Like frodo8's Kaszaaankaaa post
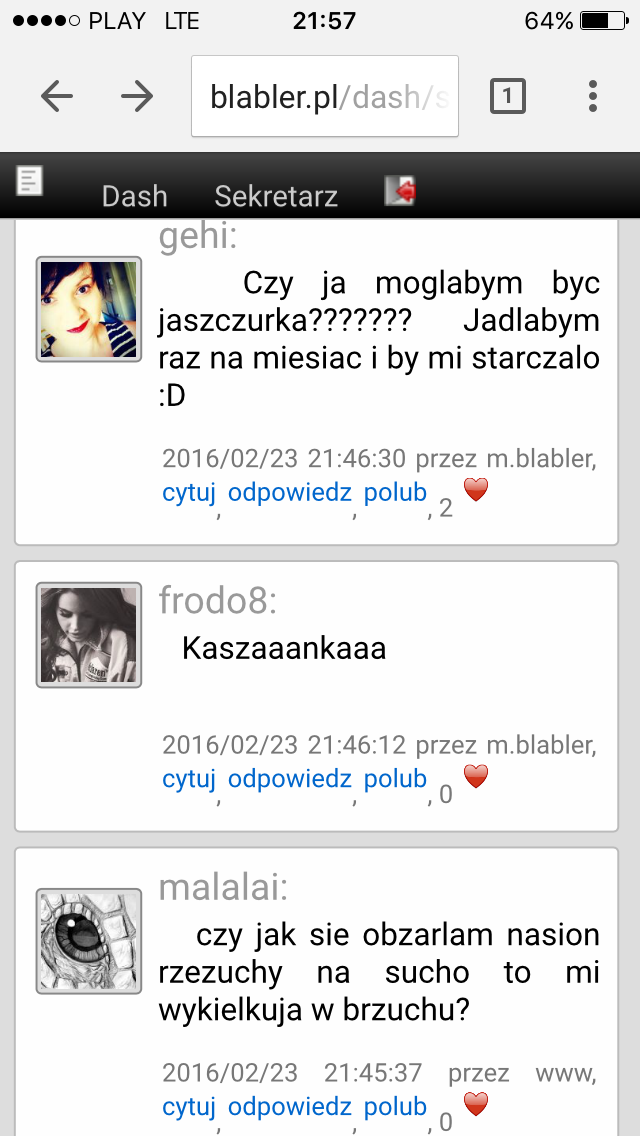Viewport: 640px width, 1136px height. 395,779
